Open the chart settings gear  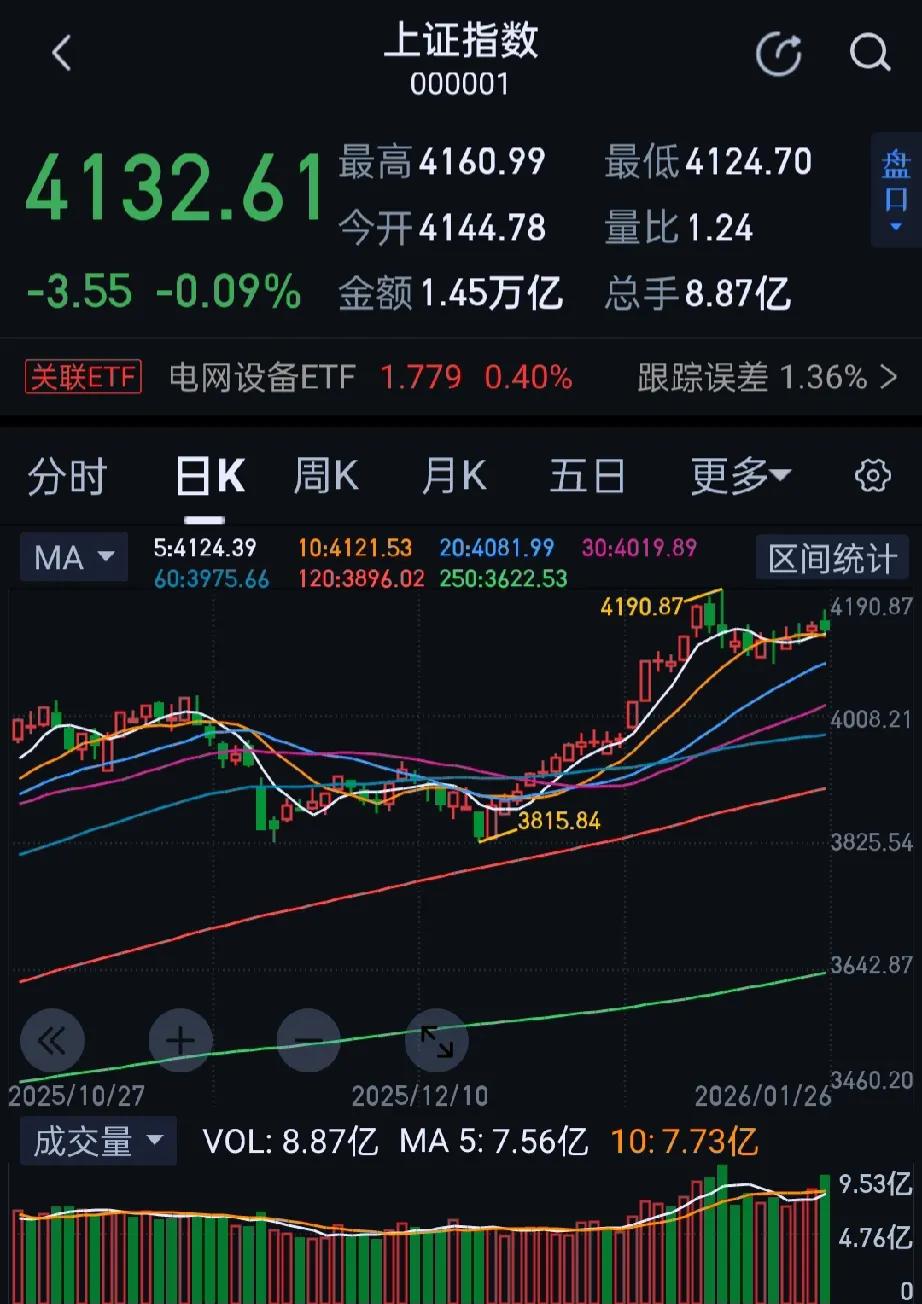tap(871, 477)
